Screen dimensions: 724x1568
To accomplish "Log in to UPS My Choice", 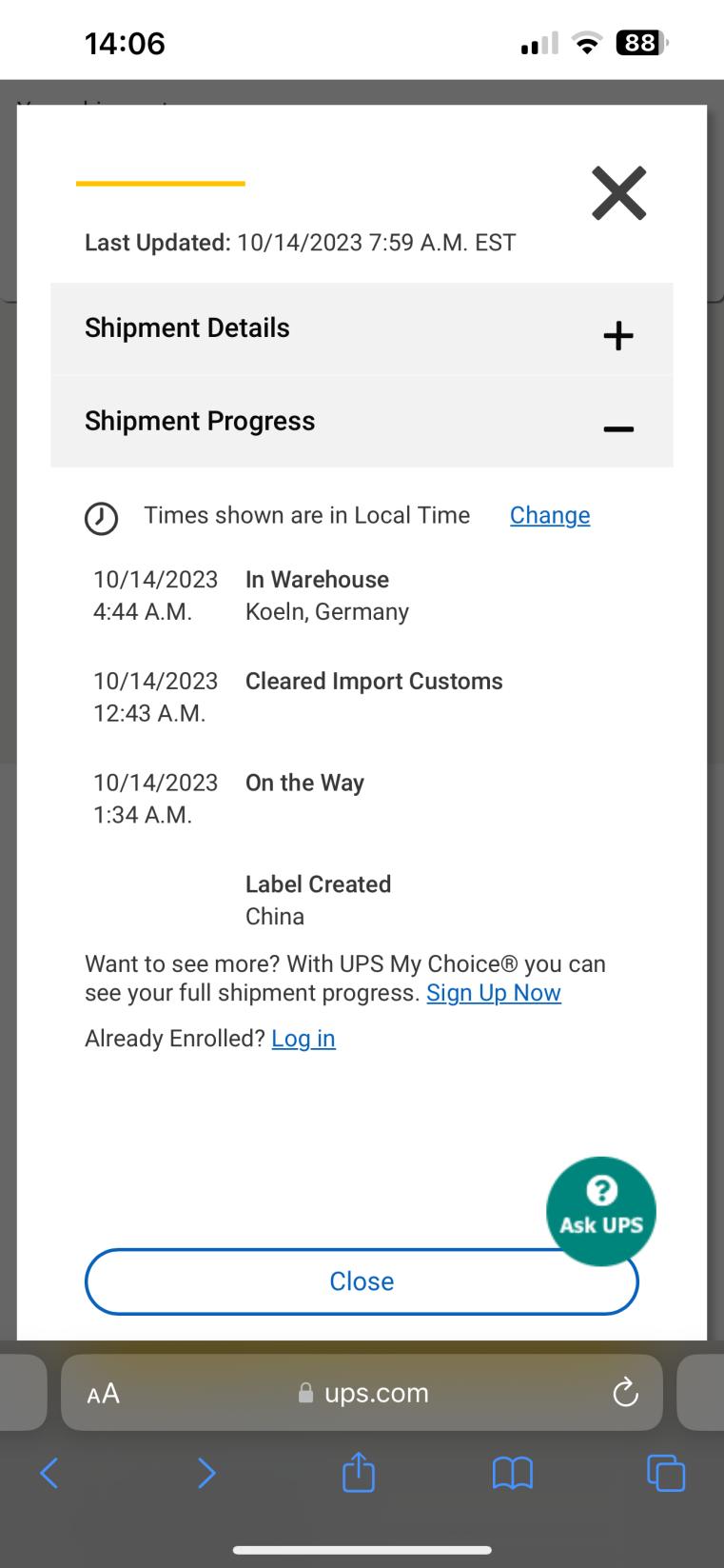I will (x=303, y=1038).
